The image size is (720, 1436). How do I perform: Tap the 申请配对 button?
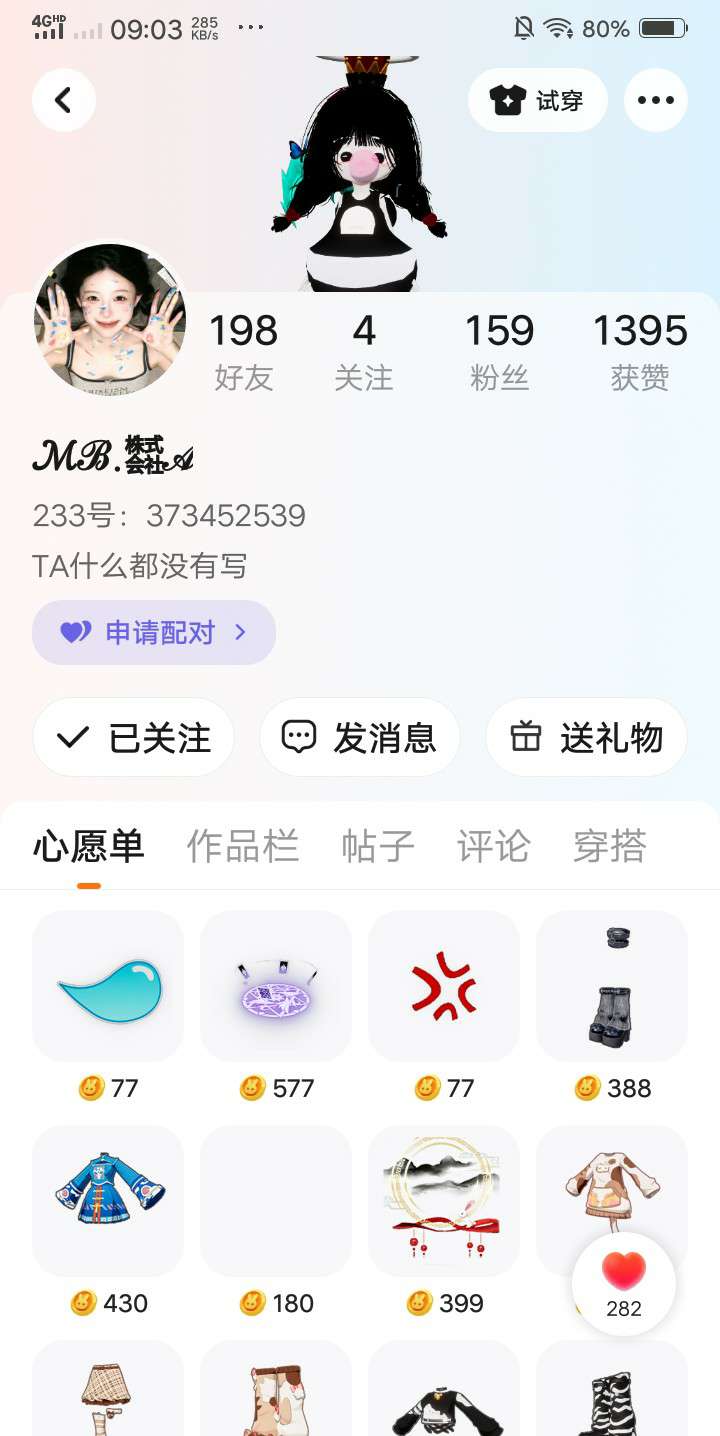[x=154, y=632]
